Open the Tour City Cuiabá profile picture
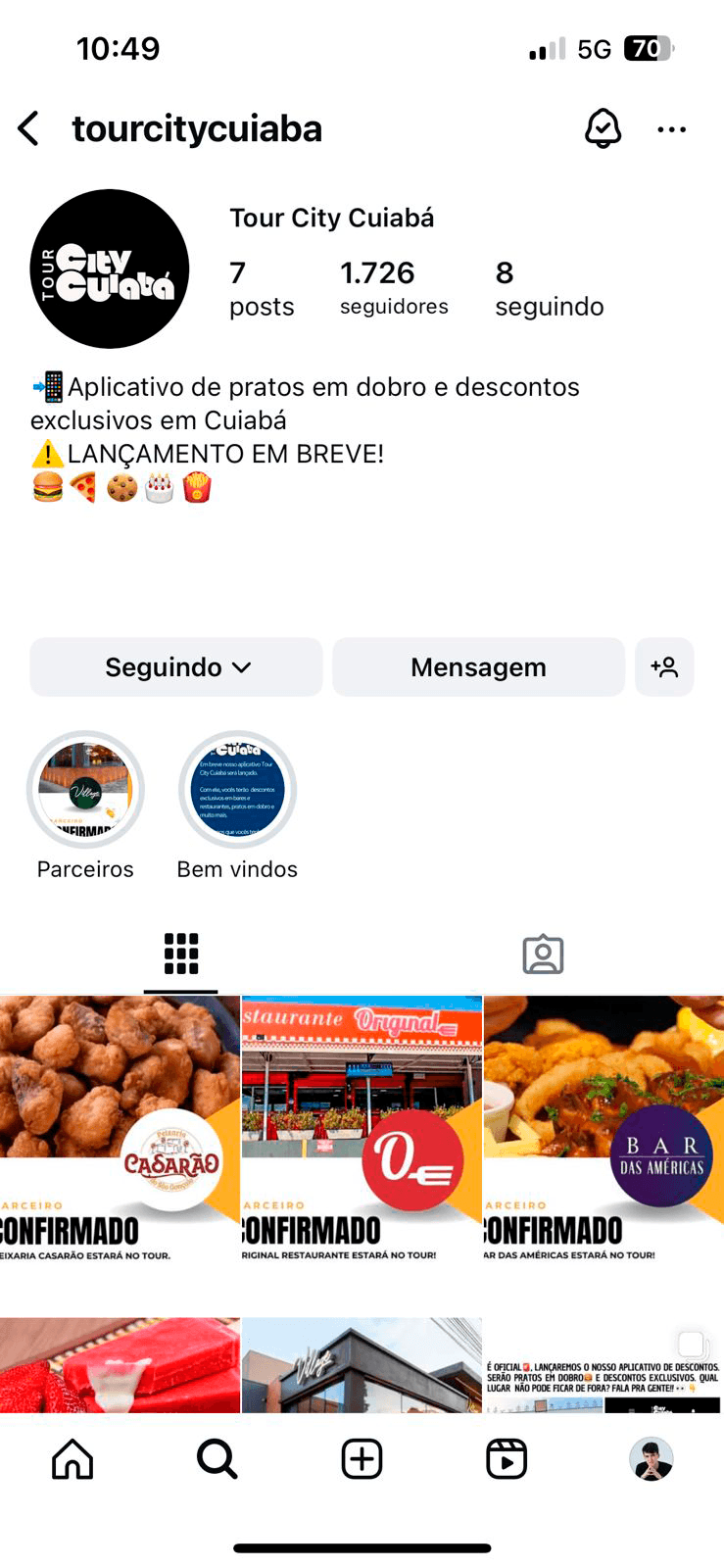This screenshot has width=724, height=1568. tap(110, 269)
